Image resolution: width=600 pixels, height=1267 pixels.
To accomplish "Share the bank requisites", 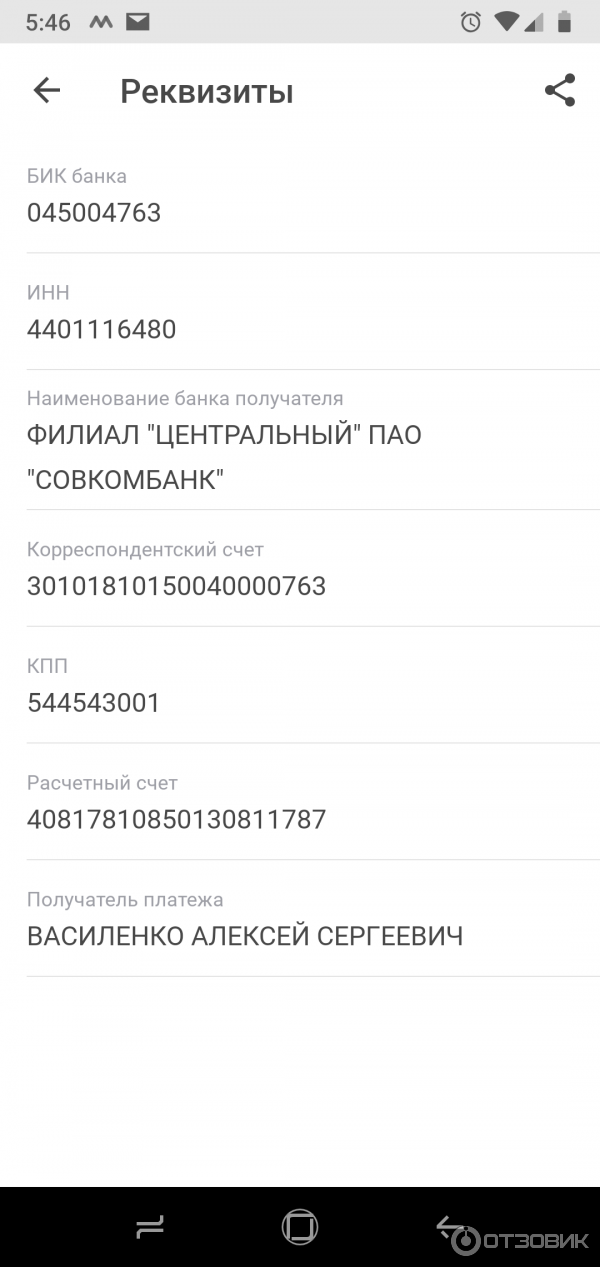I will [560, 91].
